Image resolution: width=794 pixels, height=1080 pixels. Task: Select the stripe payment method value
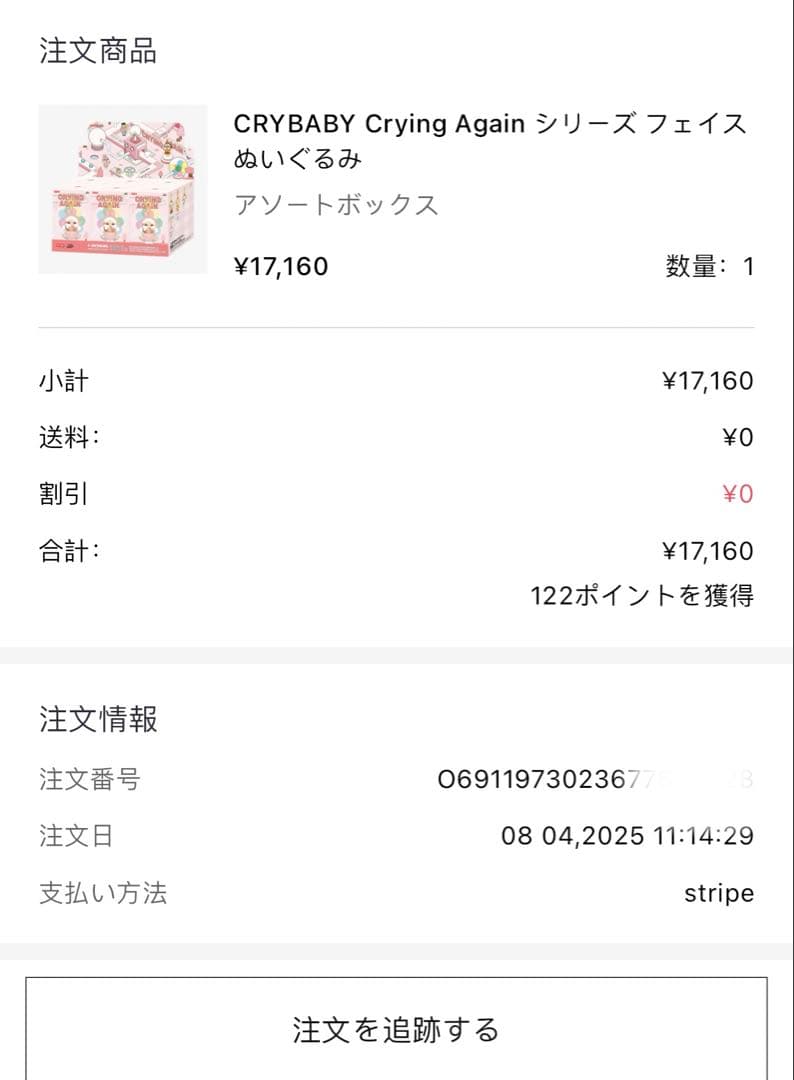(720, 893)
